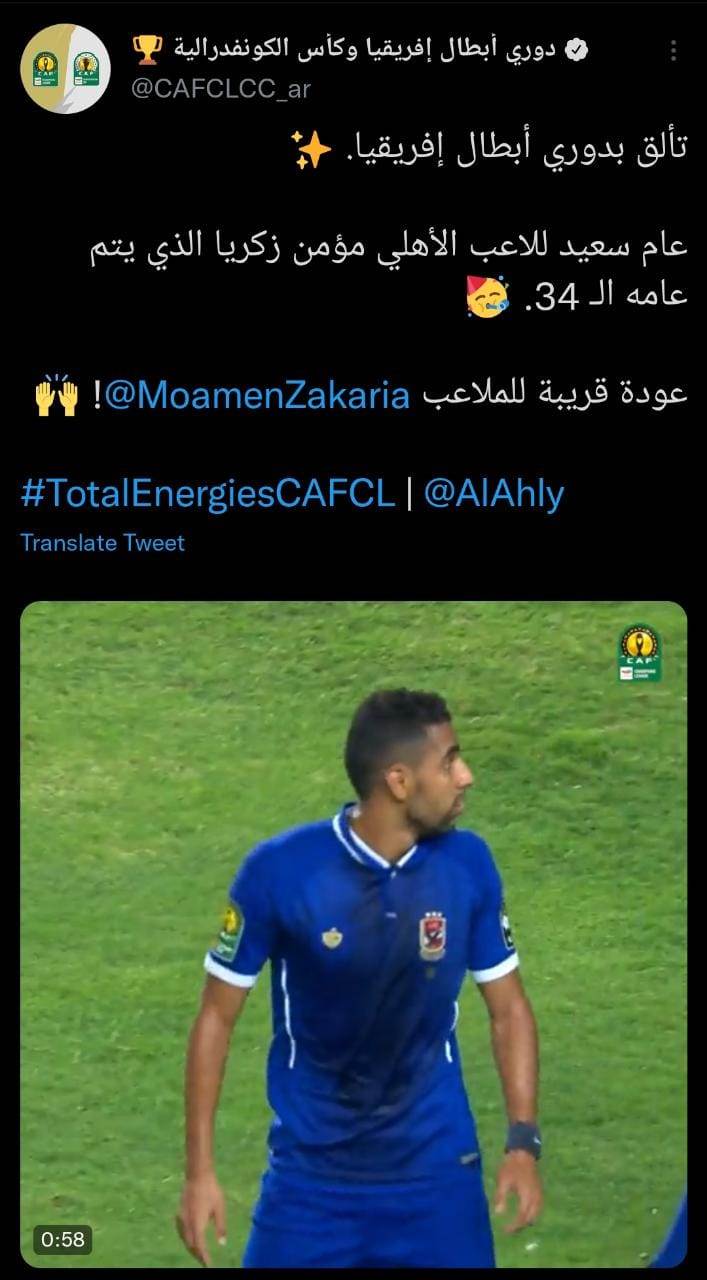This screenshot has width=707, height=1280.
Task: Open the tweet's three-dot overflow menu
Action: (674, 50)
